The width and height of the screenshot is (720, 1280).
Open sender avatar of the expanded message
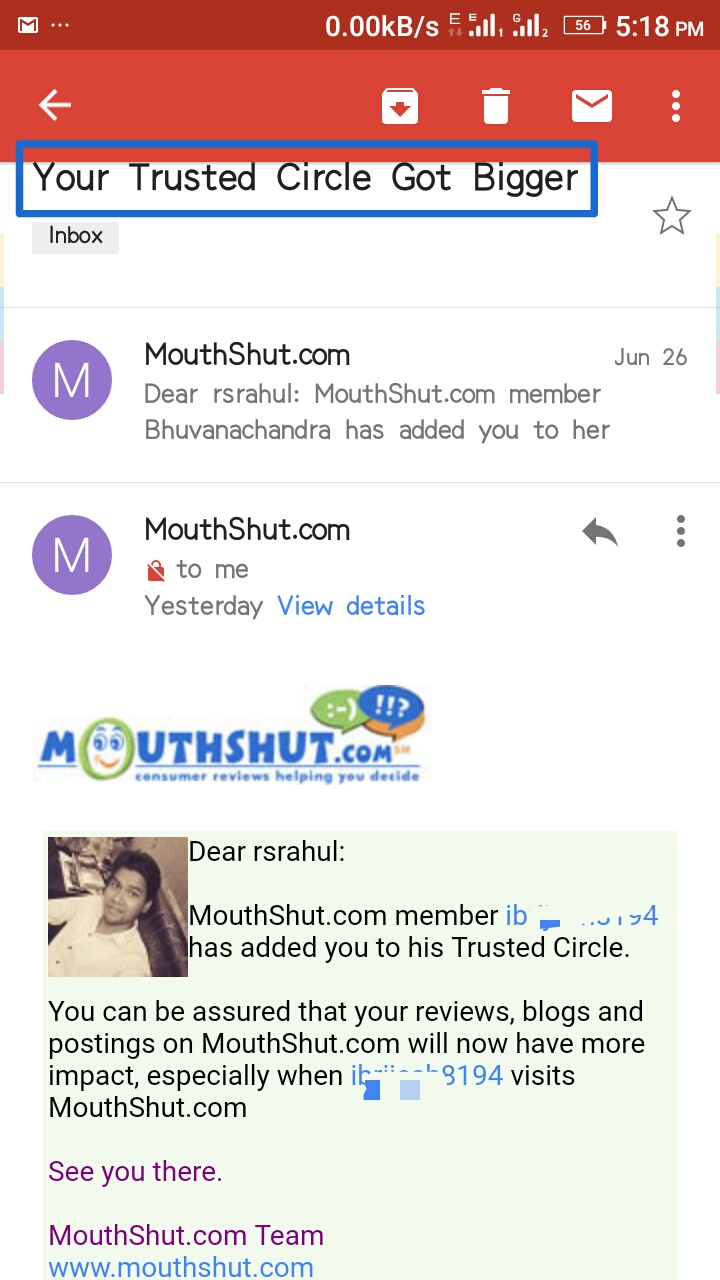(71, 555)
